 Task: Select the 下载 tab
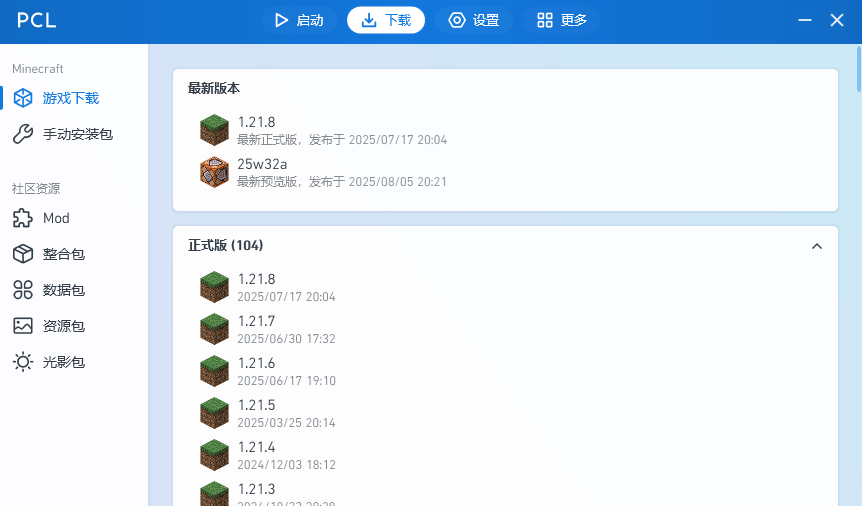[x=386, y=20]
